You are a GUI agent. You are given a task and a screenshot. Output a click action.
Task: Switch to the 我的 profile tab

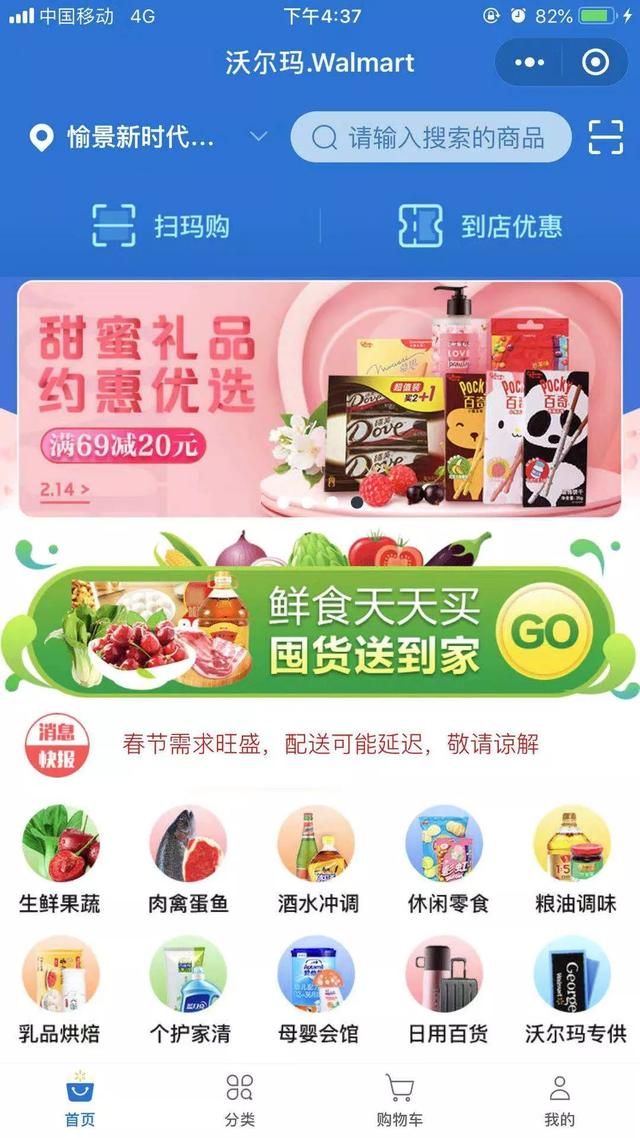(560, 1098)
